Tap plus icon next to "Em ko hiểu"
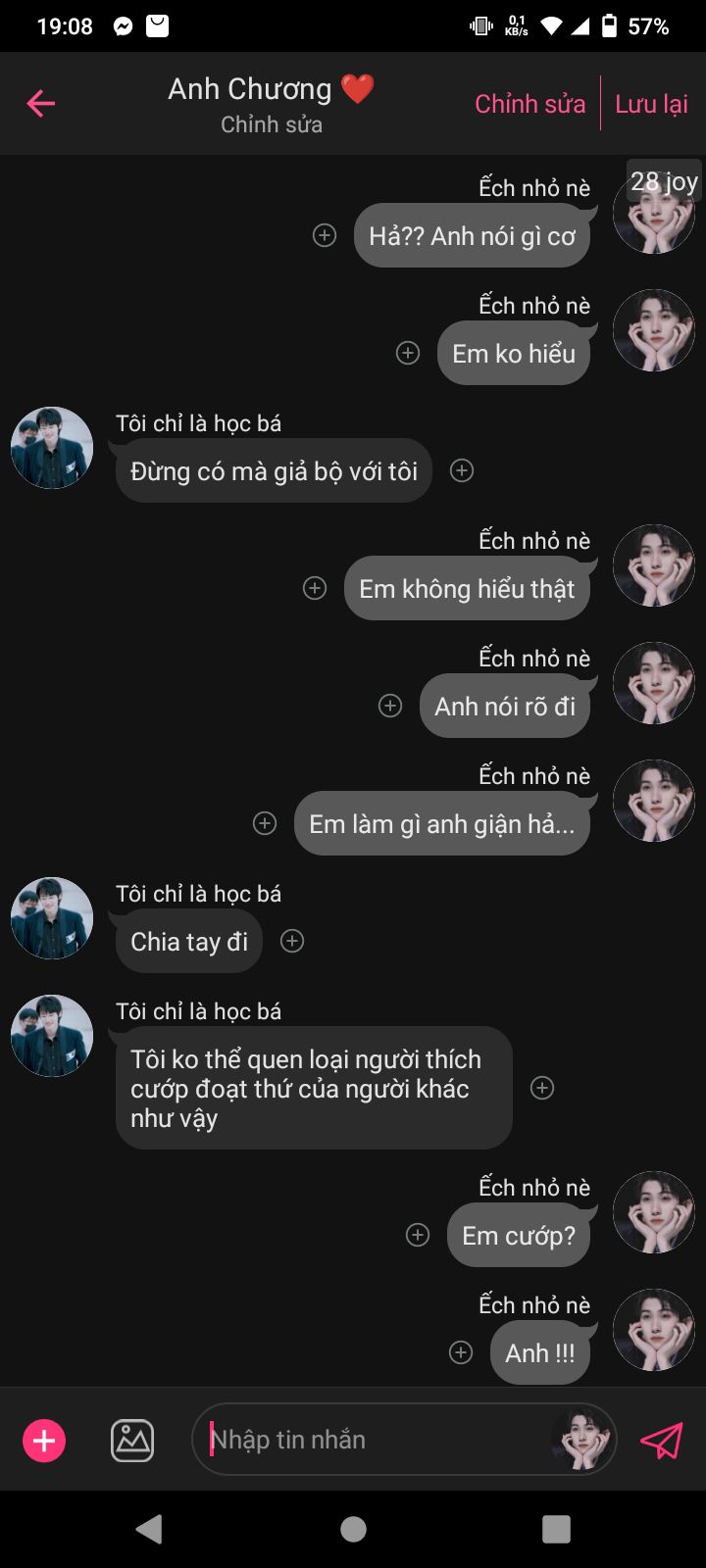 coord(408,353)
